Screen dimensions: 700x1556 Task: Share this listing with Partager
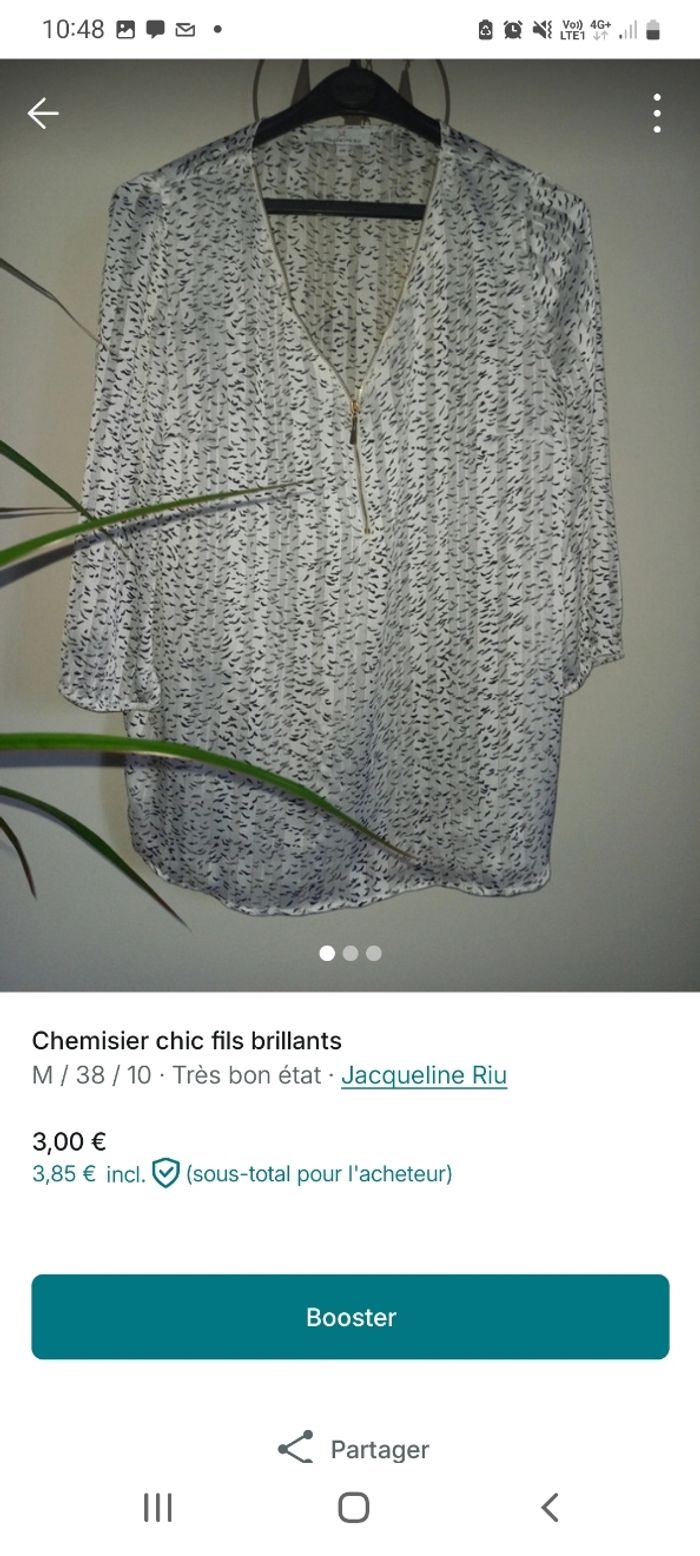[x=352, y=1448]
